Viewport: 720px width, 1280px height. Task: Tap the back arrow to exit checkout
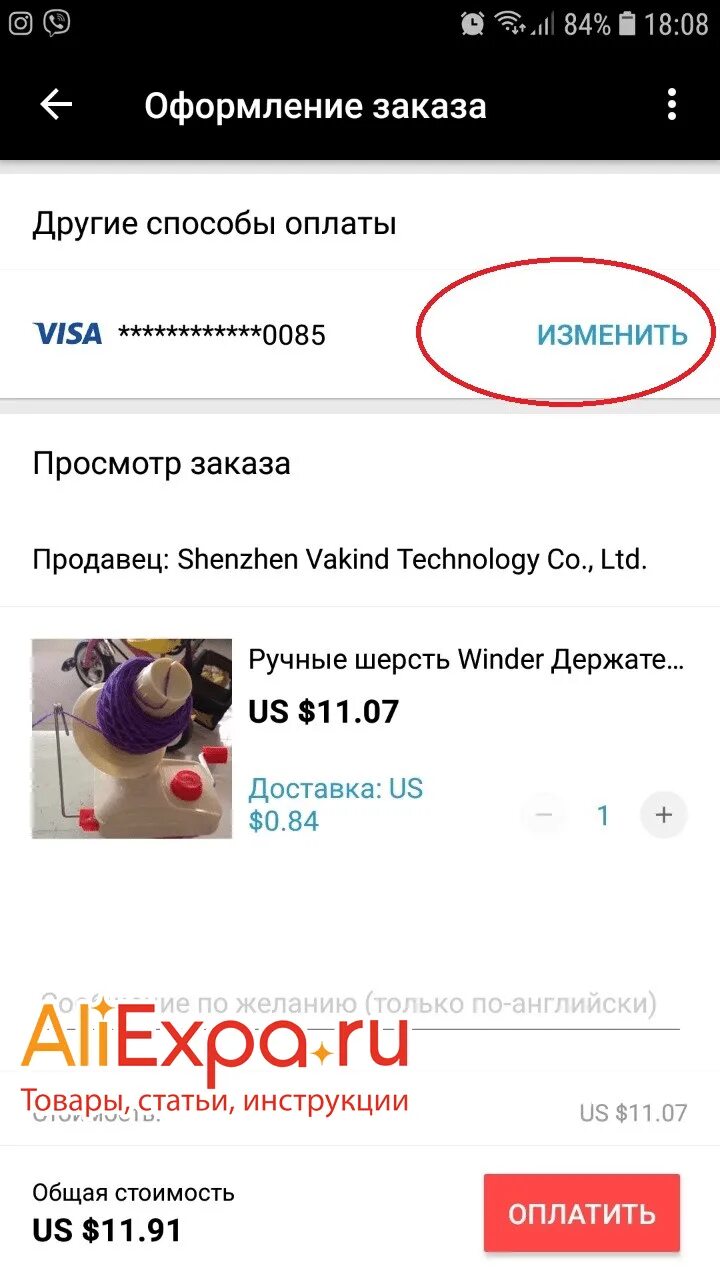pos(55,105)
